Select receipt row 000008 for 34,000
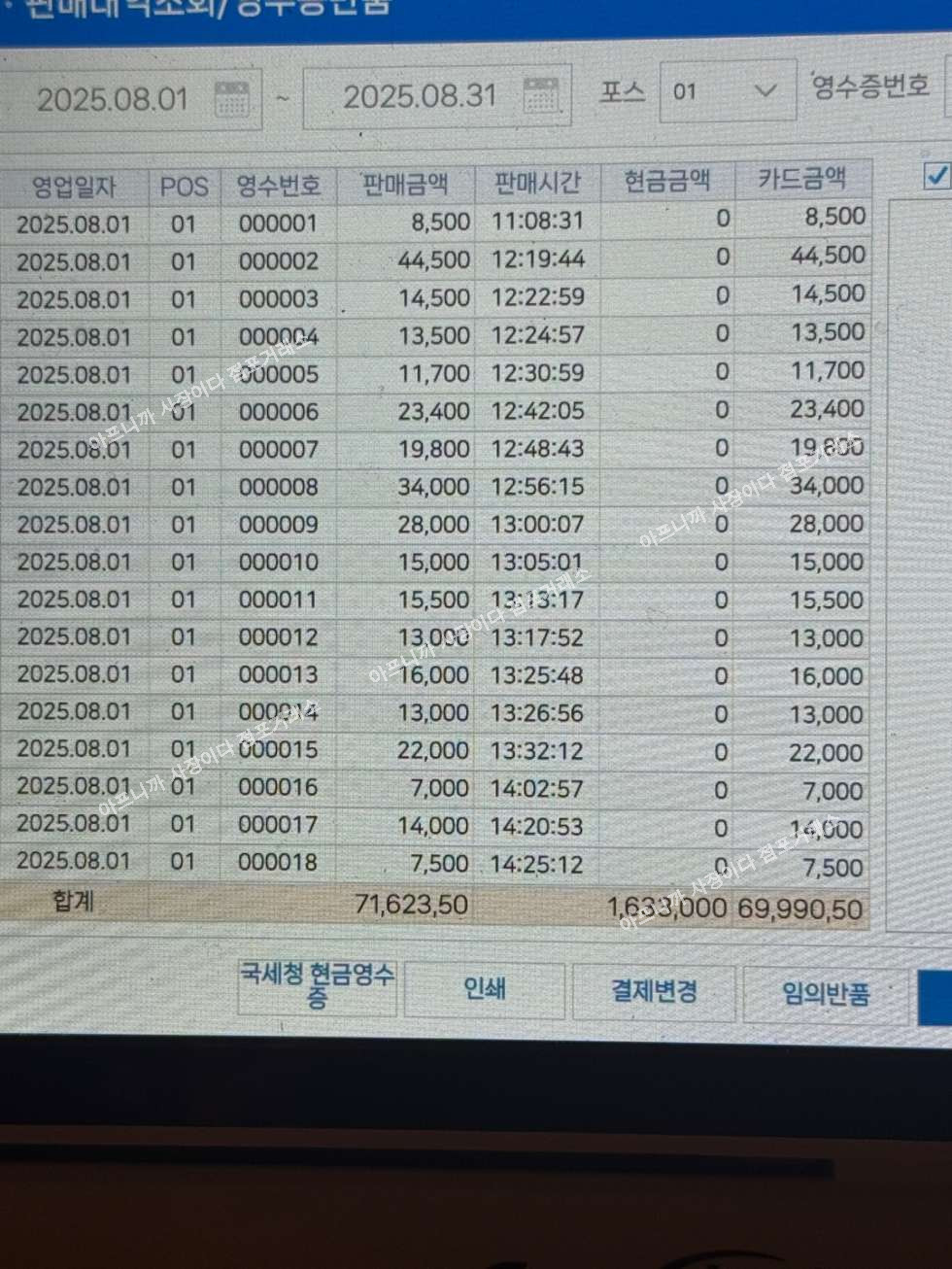Viewport: 952px width, 1269px height. 278,487
